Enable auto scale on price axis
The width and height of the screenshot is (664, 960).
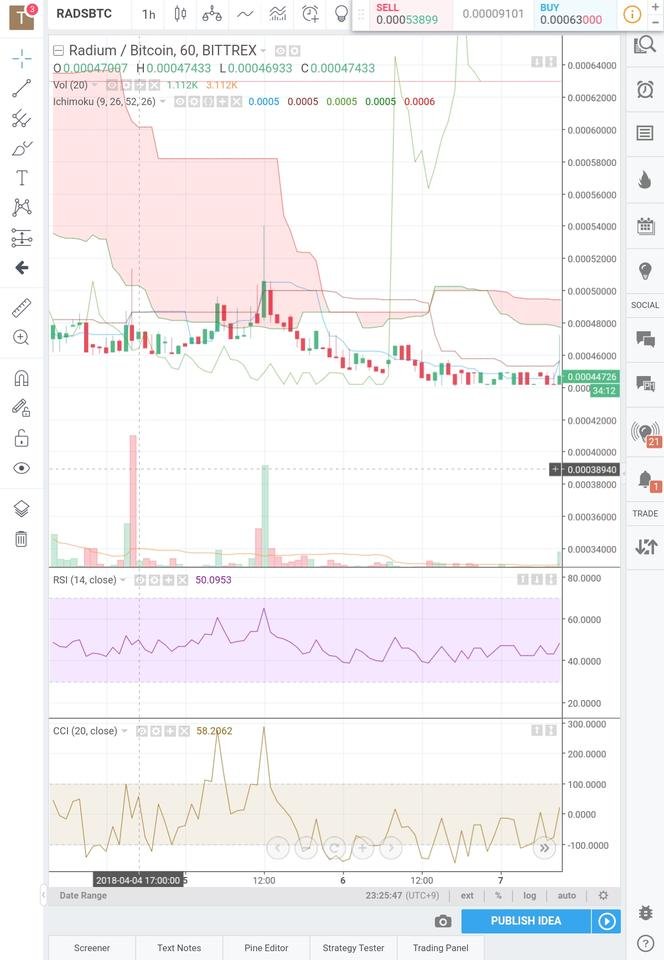coord(567,896)
